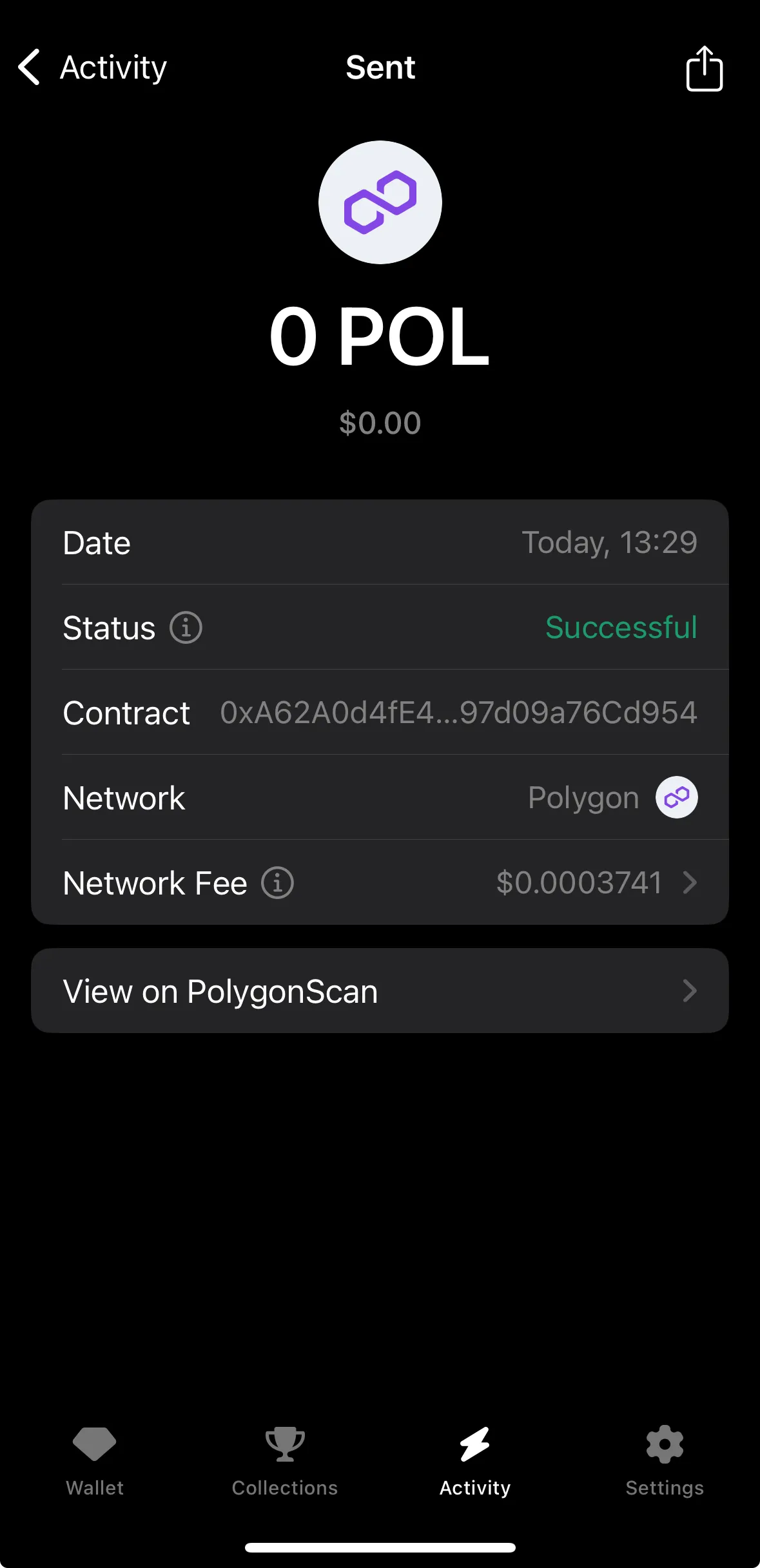Screen dimensions: 760x1568
Task: Show Network Fee info tooltip
Action: [276, 883]
